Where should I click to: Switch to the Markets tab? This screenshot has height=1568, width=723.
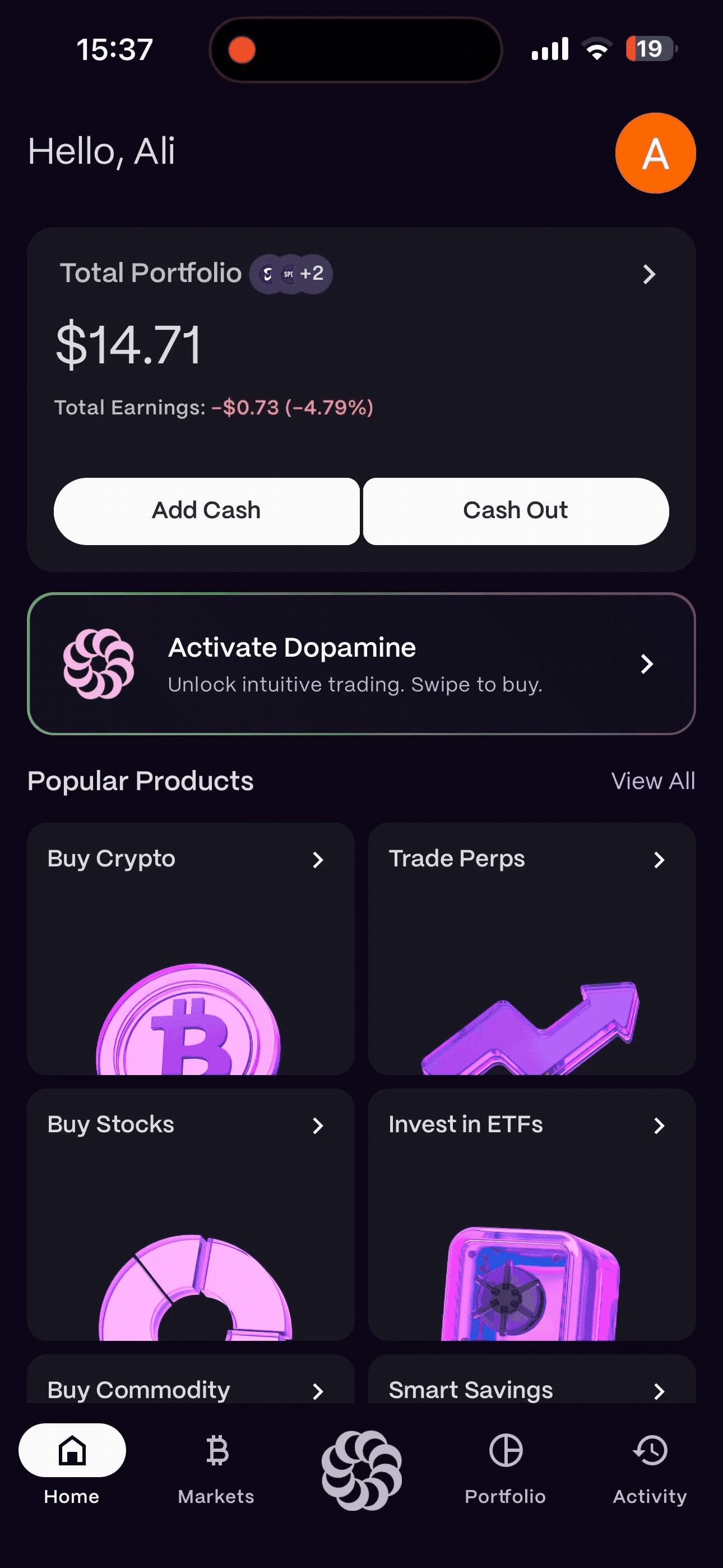click(216, 1466)
